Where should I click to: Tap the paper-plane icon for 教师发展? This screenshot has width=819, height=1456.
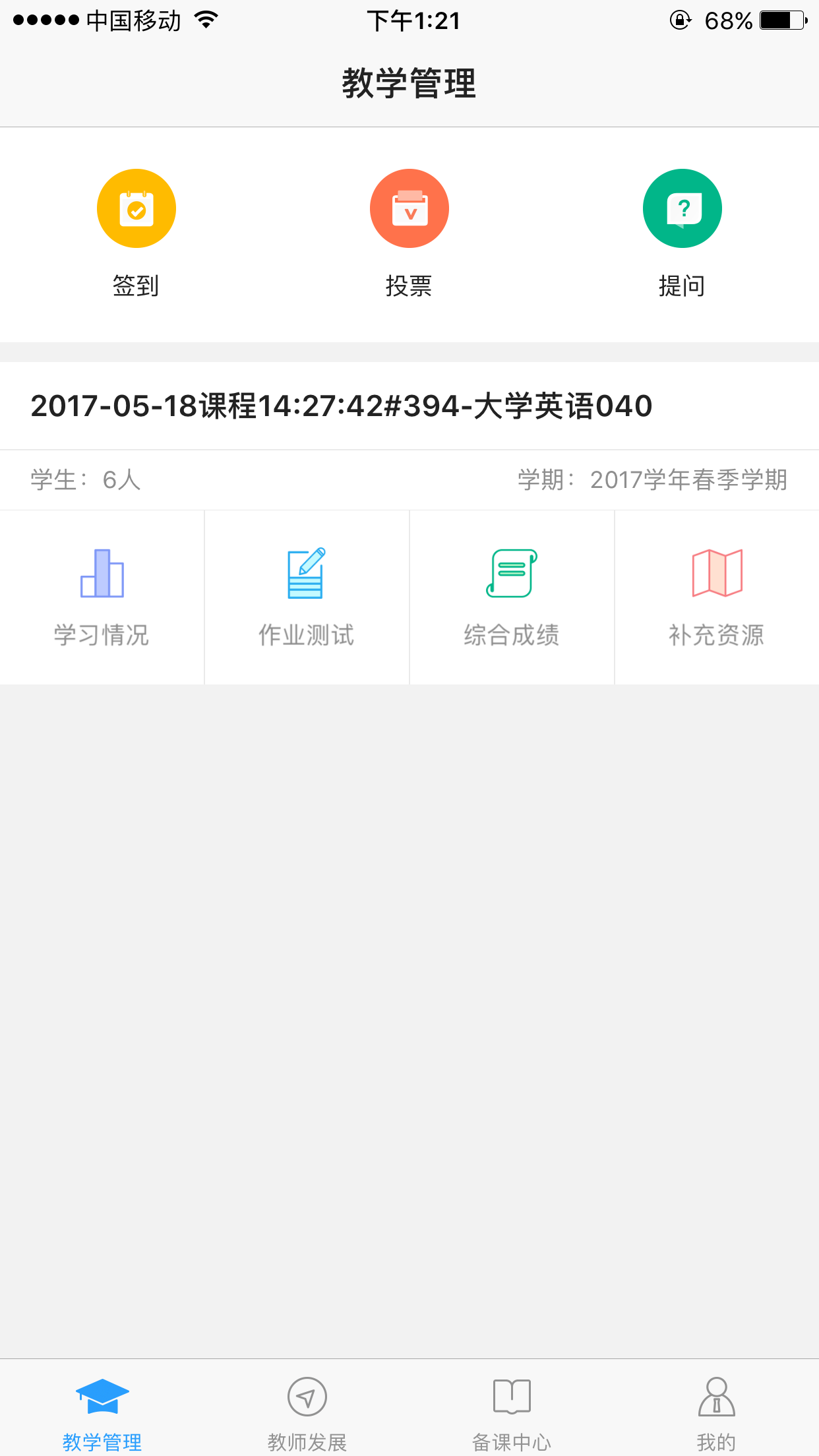(x=307, y=1395)
